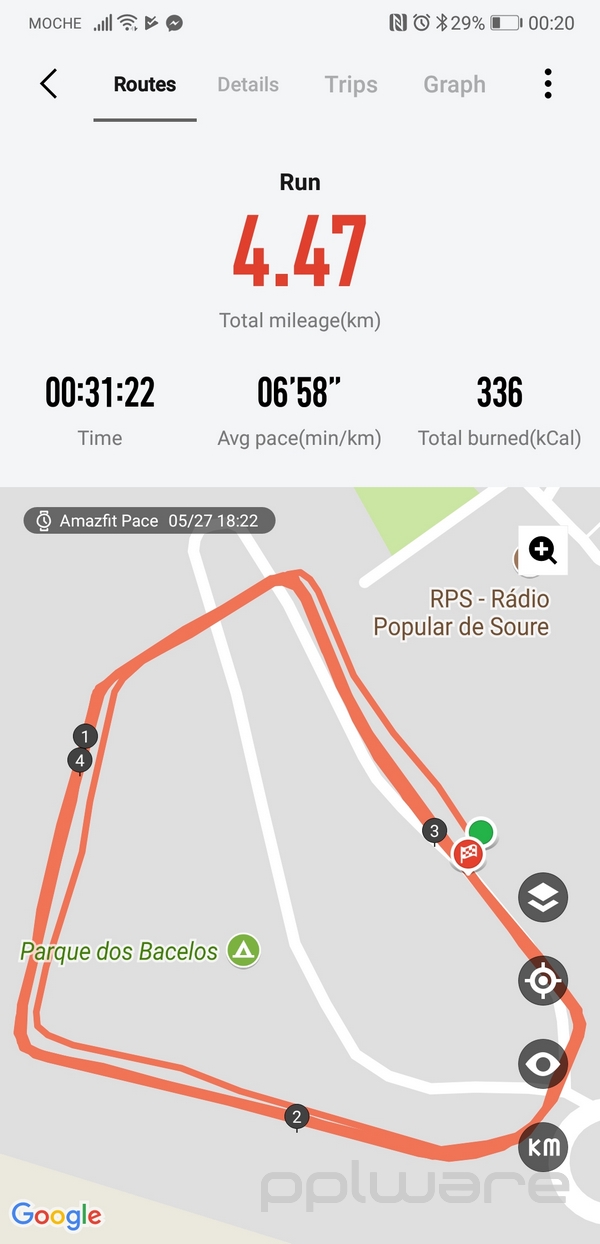Tap the magnifier zoom-in map button

[x=543, y=549]
